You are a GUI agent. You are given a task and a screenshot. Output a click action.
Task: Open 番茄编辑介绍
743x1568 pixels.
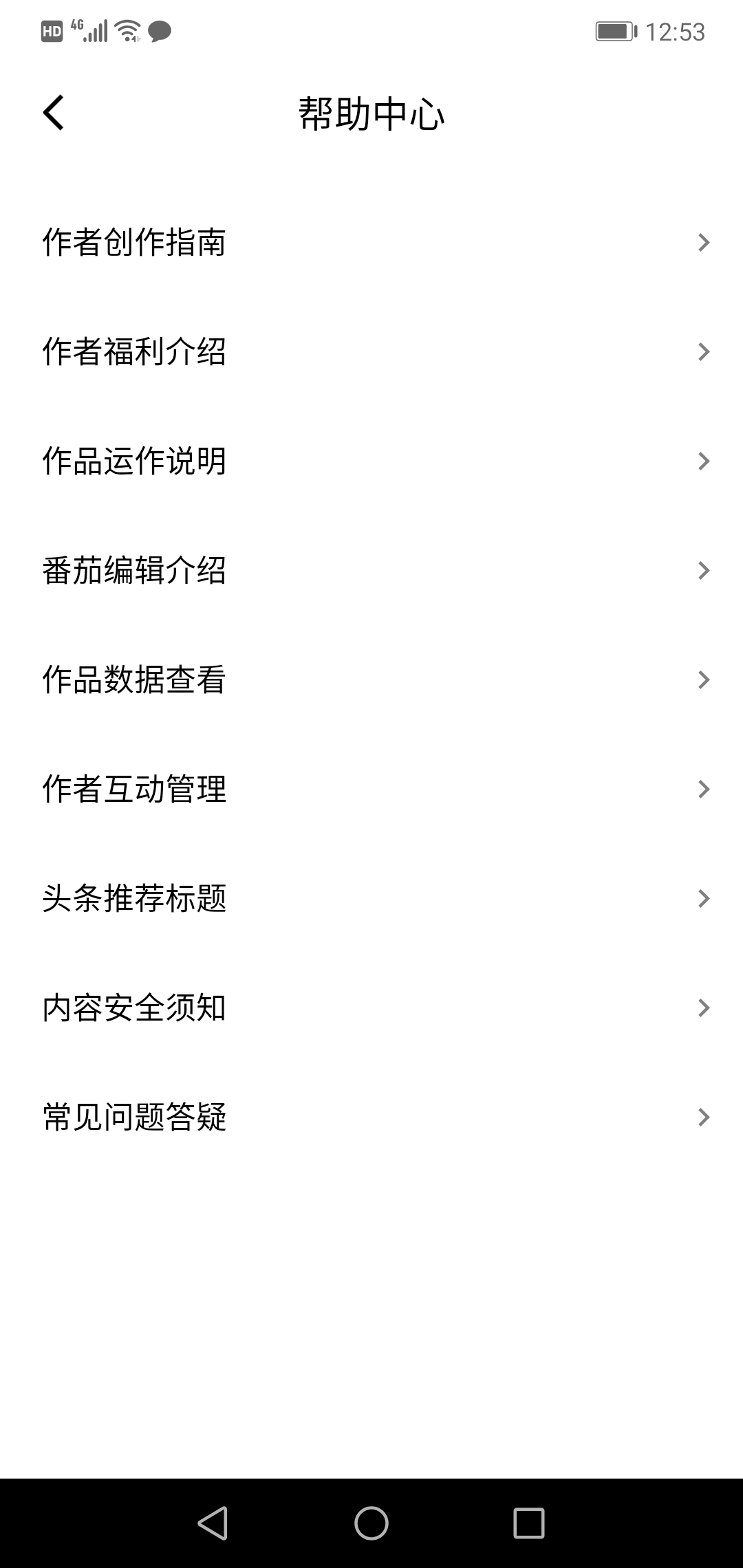pos(371,570)
